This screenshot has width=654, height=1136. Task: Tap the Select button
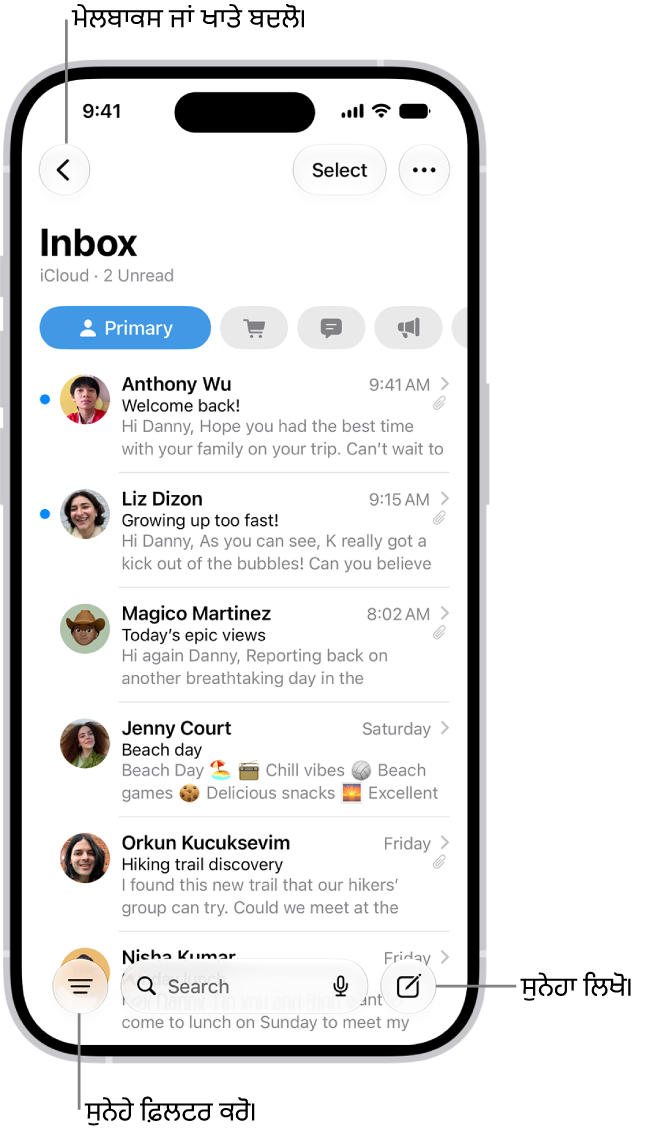click(339, 170)
